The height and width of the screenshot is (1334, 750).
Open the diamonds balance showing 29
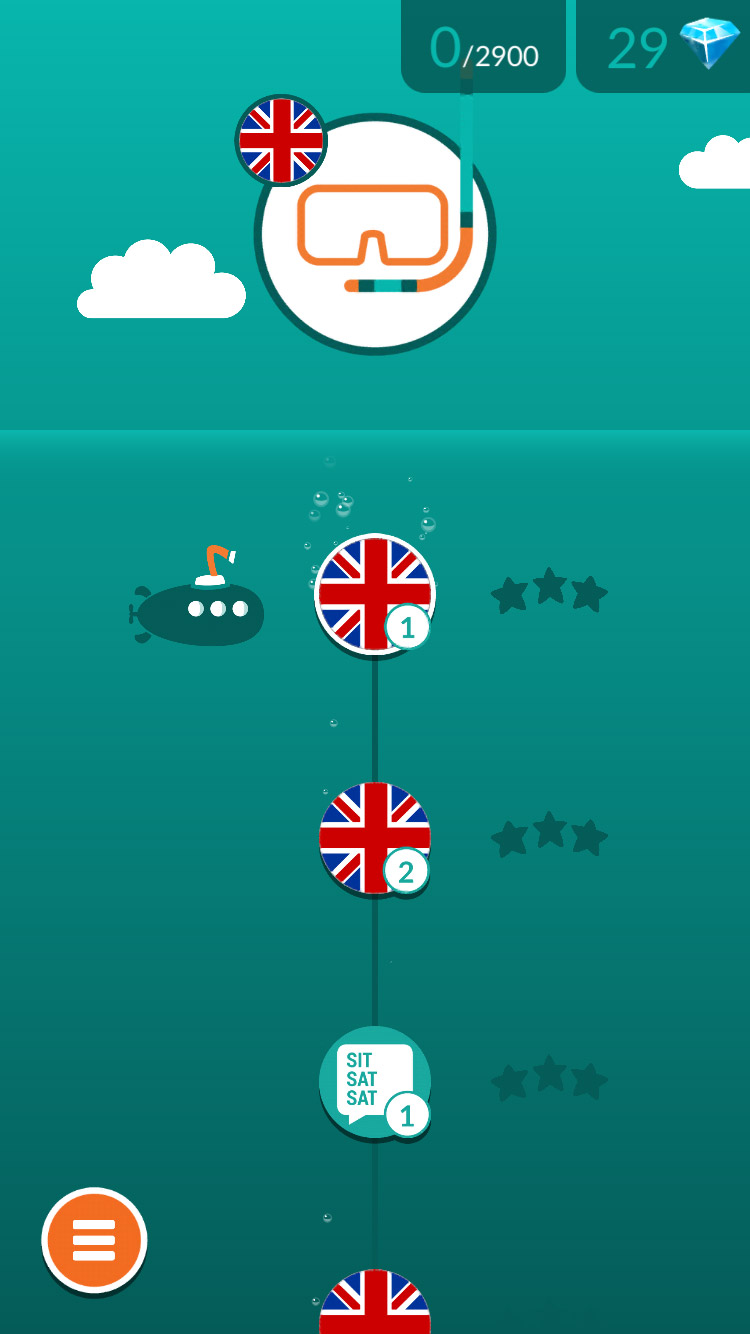(x=663, y=46)
